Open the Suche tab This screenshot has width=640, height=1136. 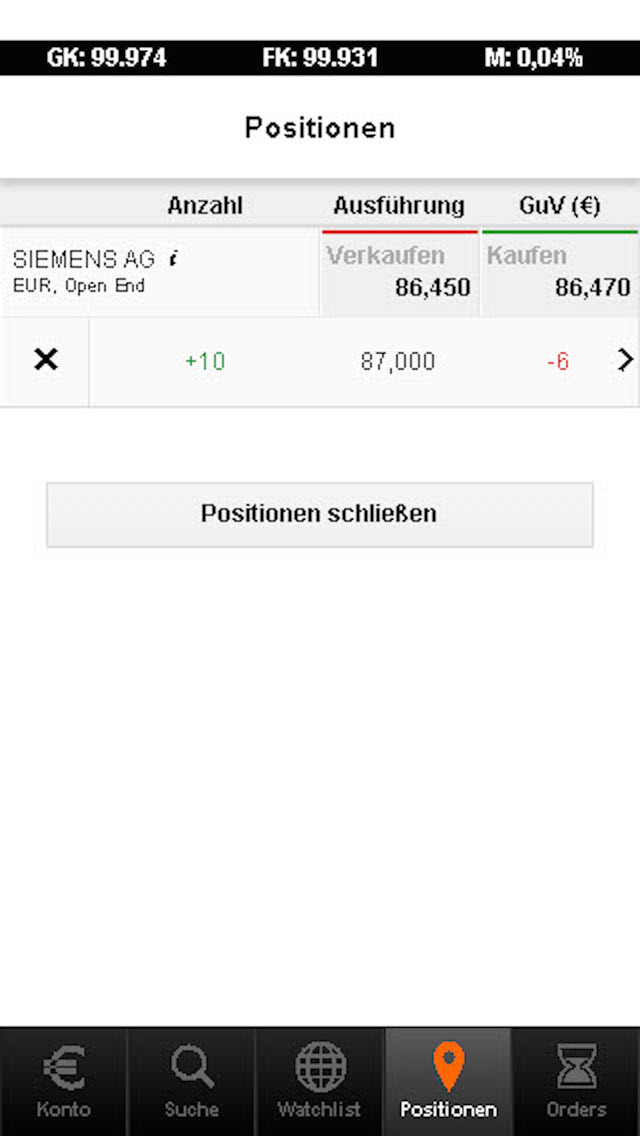192,1081
